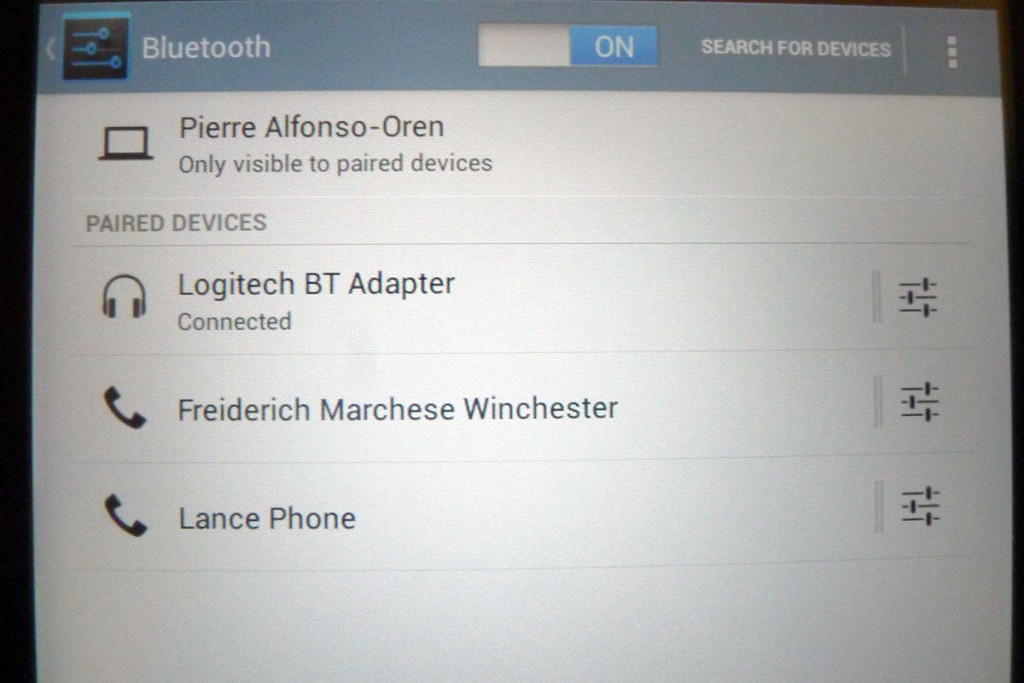Open the overflow menu
The height and width of the screenshot is (683, 1024).
(951, 51)
